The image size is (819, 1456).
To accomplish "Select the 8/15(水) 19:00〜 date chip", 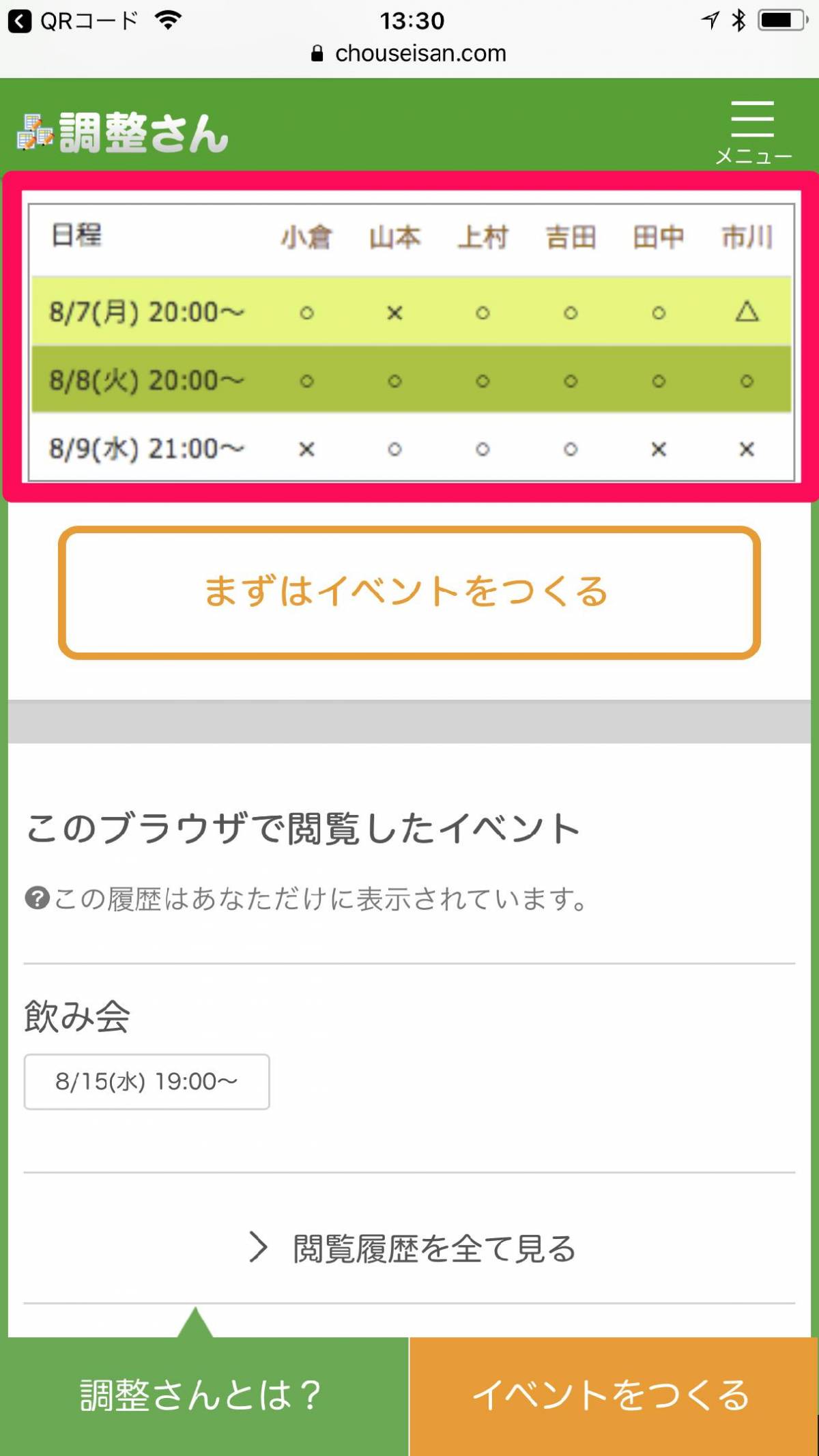I will click(x=147, y=1081).
